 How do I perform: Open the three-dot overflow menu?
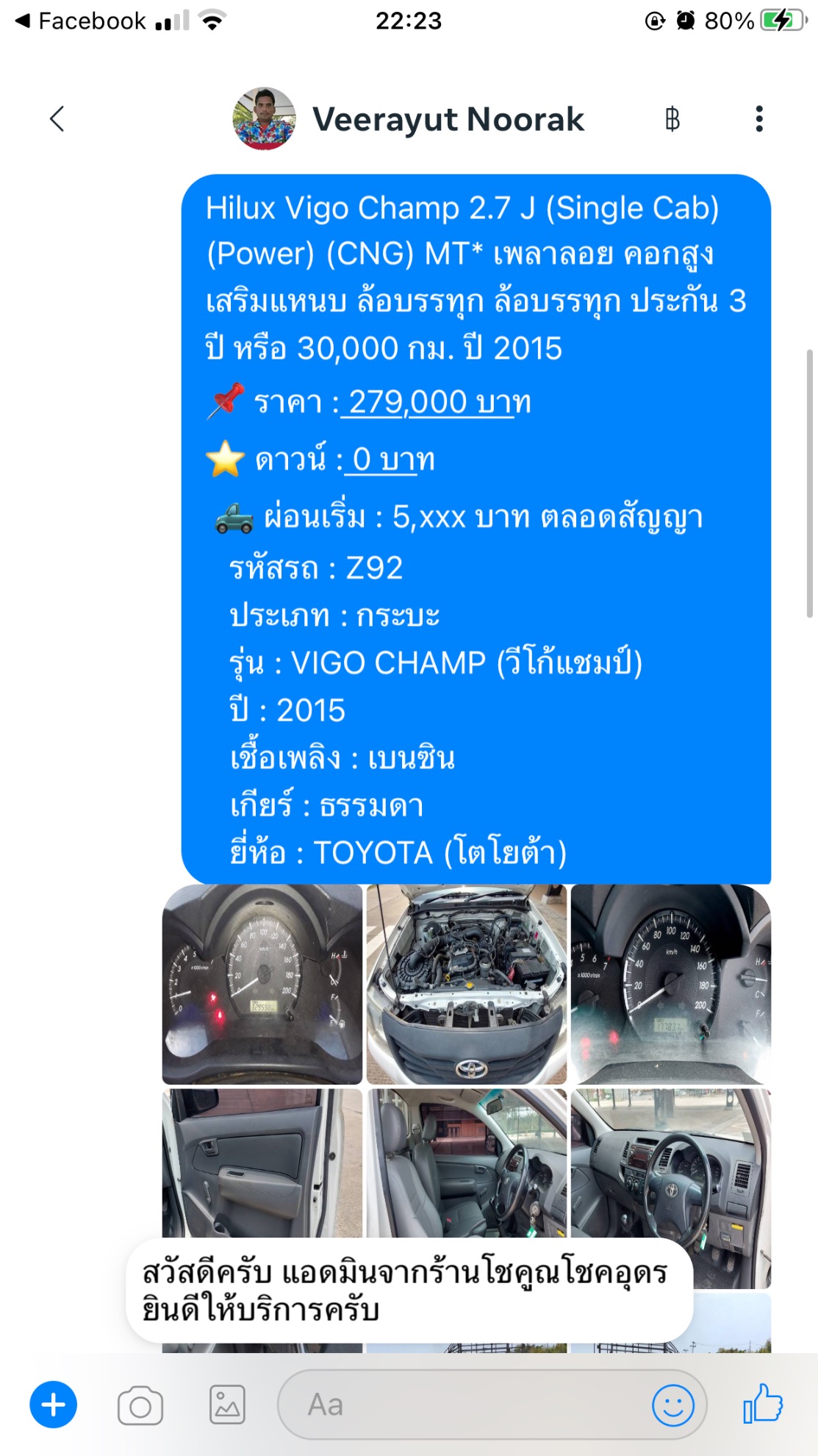click(759, 118)
